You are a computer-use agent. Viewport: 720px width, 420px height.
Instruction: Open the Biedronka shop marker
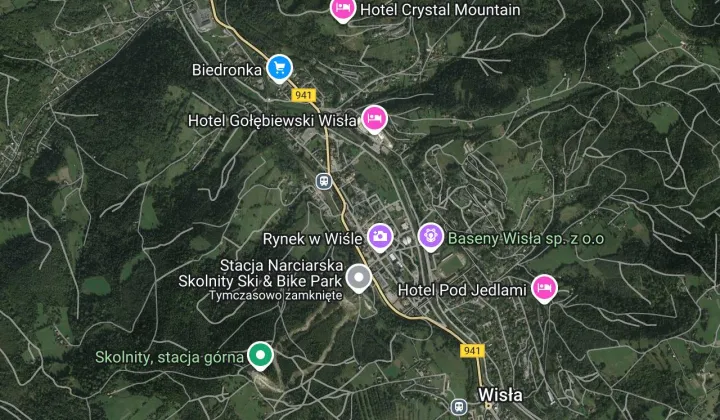[x=280, y=68]
